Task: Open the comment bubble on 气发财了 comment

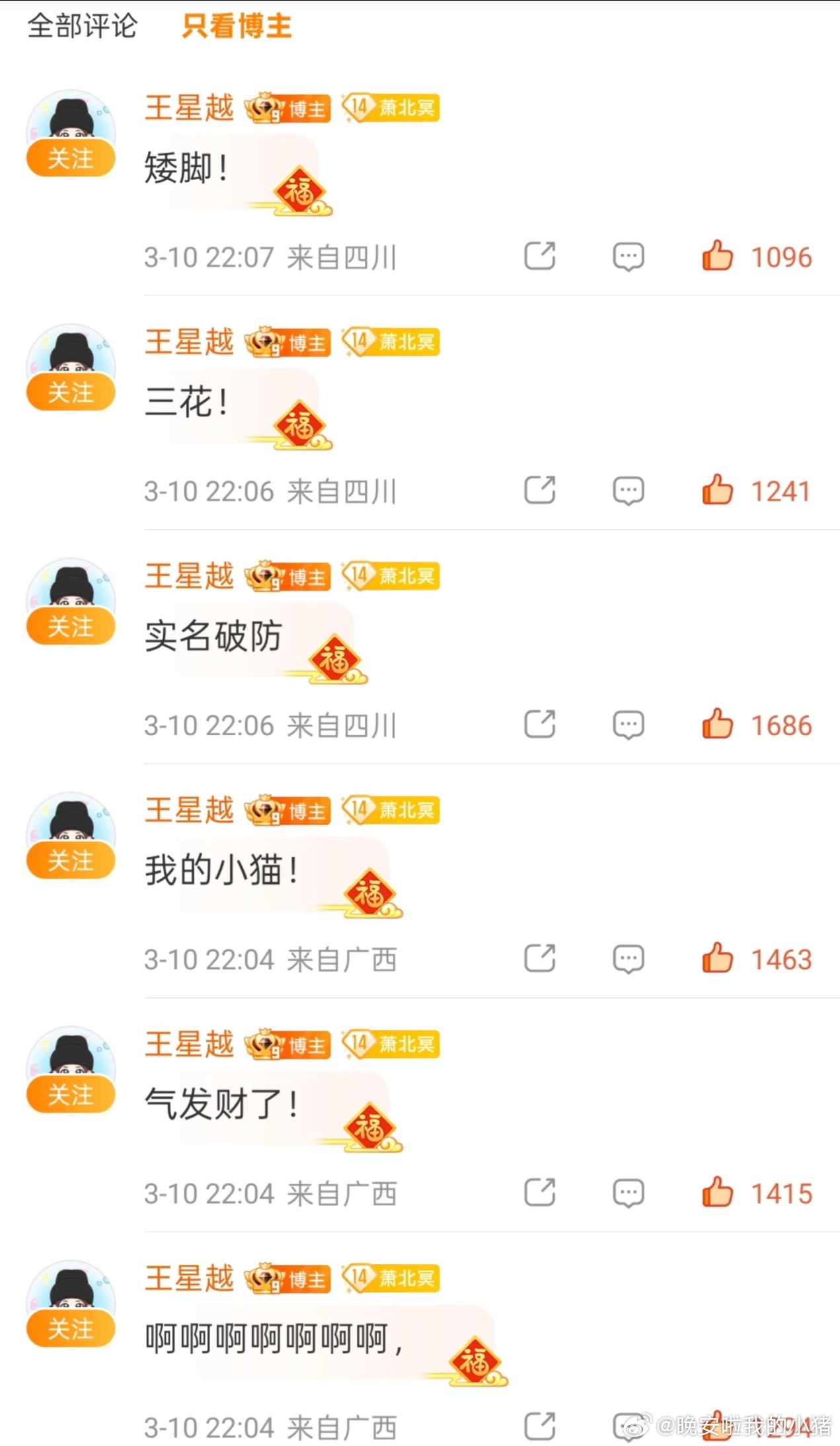Action: tap(628, 1193)
